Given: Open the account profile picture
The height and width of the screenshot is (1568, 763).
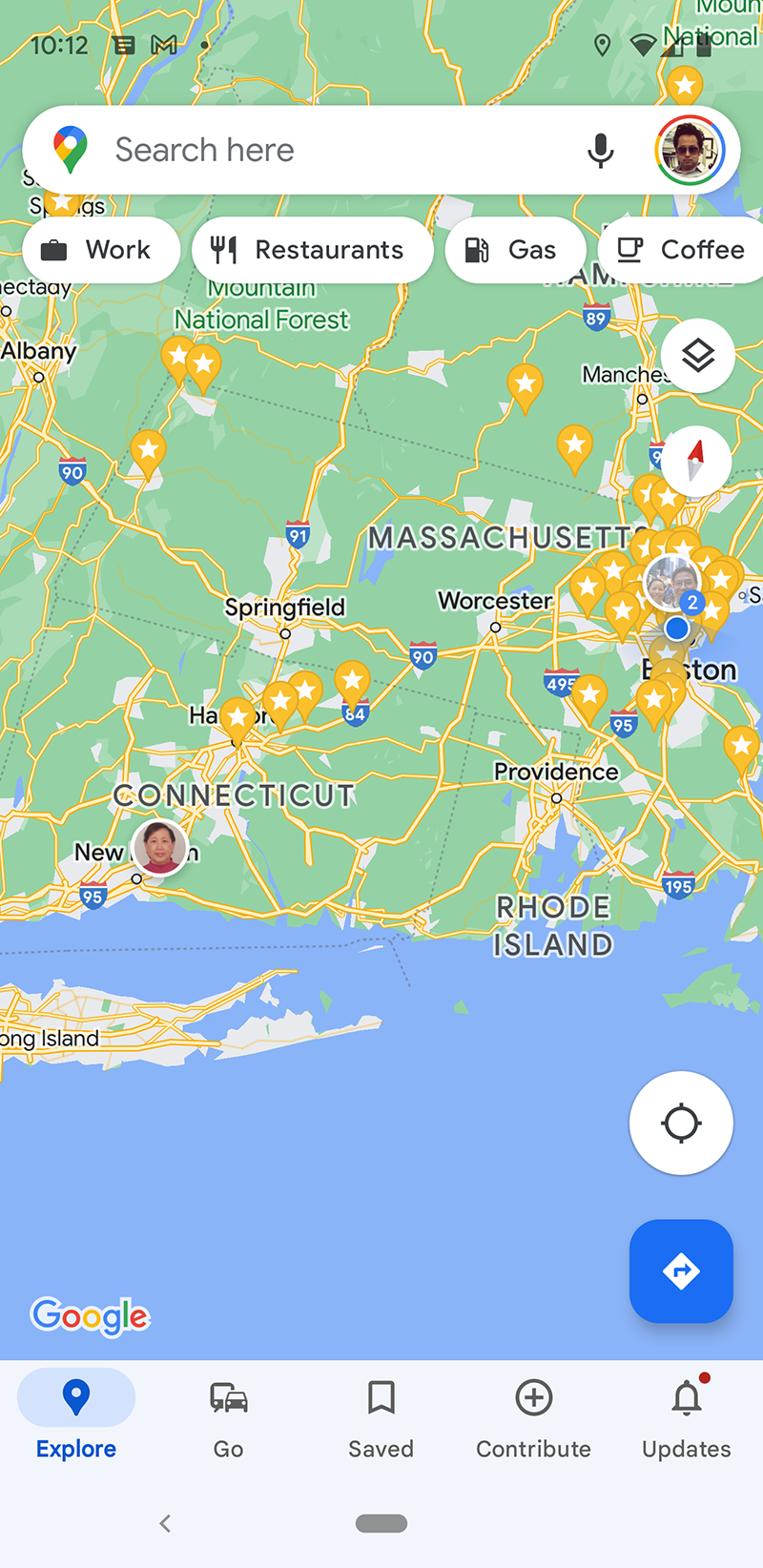Looking at the screenshot, I should pos(690,150).
